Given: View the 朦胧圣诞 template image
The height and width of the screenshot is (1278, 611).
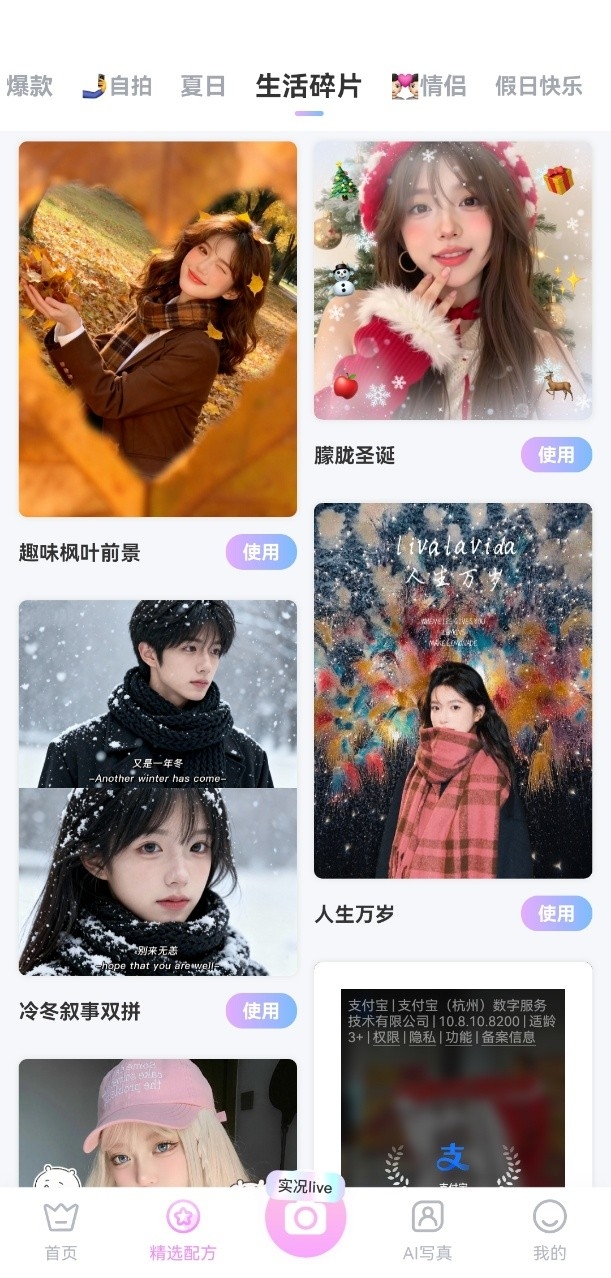Looking at the screenshot, I should [x=453, y=281].
